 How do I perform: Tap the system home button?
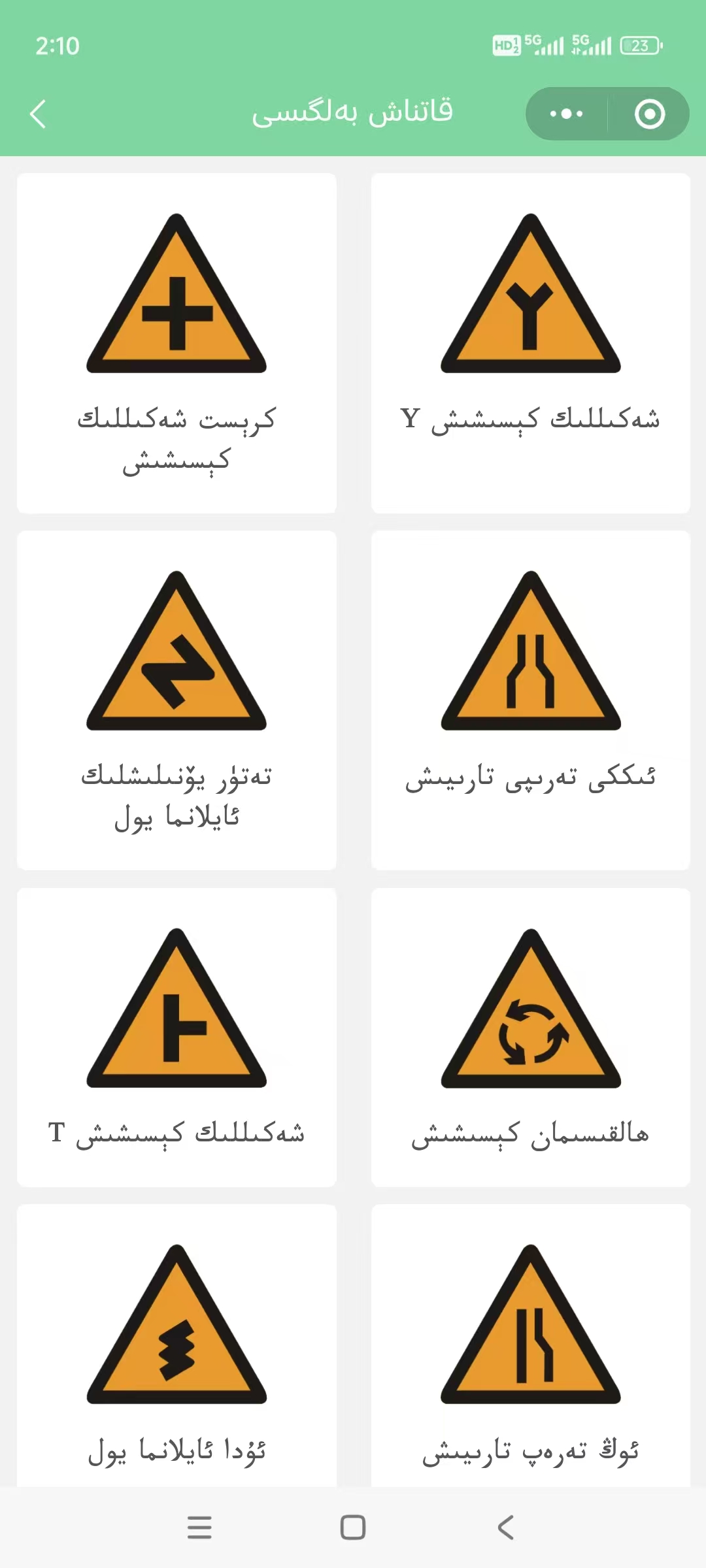353,1527
